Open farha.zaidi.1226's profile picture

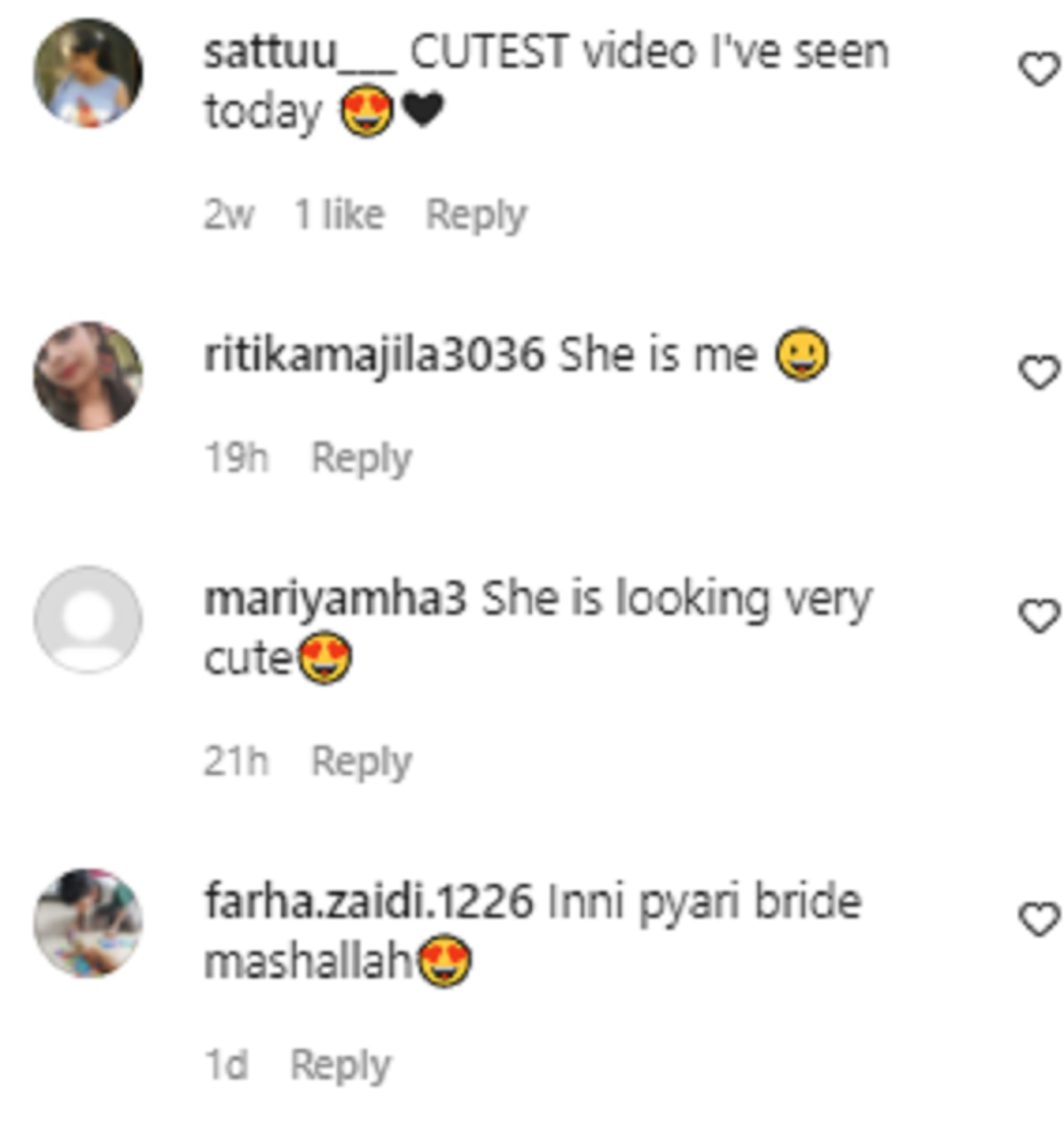(88, 922)
